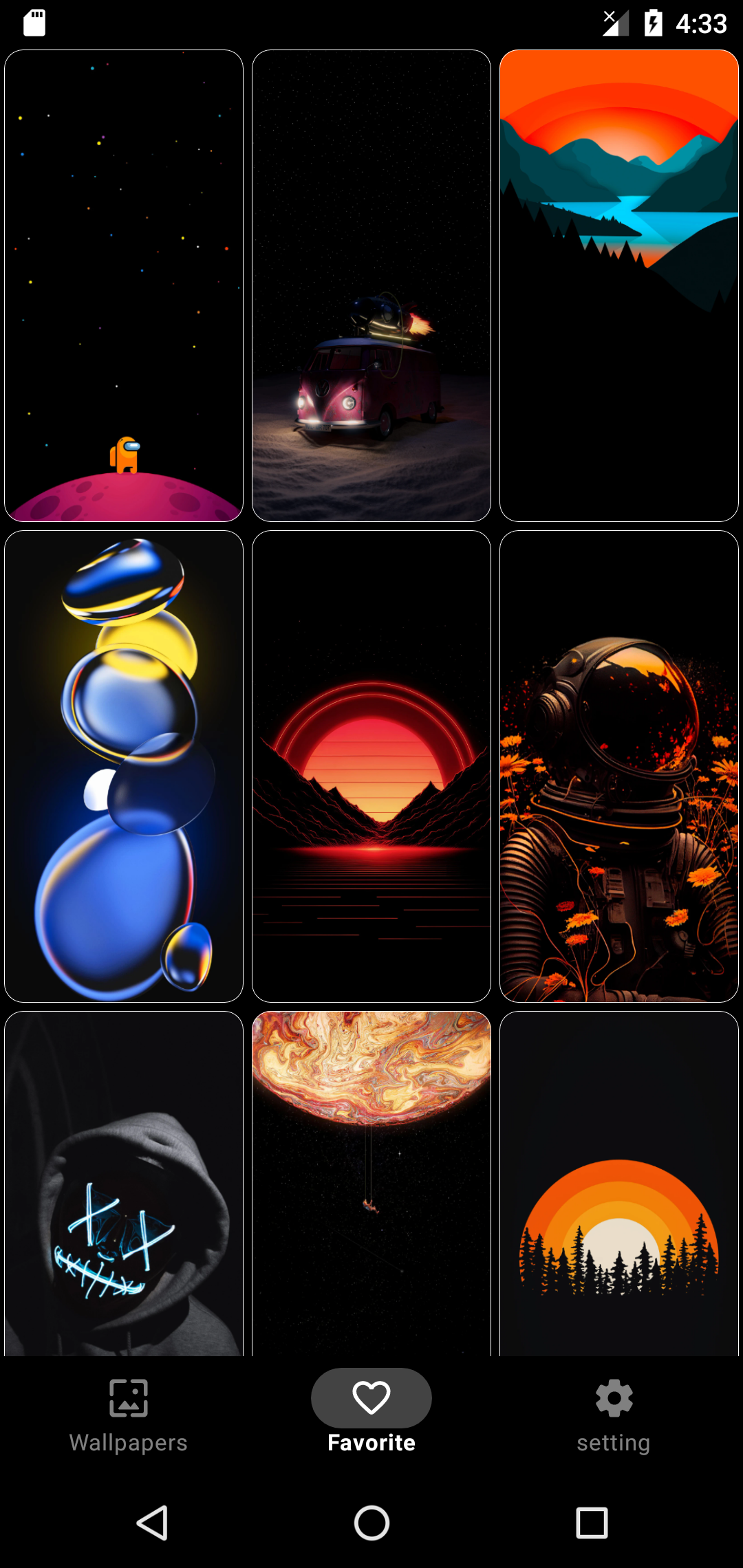Open the marbled planet wallpaper
This screenshot has width=743, height=1568.
(371, 1183)
